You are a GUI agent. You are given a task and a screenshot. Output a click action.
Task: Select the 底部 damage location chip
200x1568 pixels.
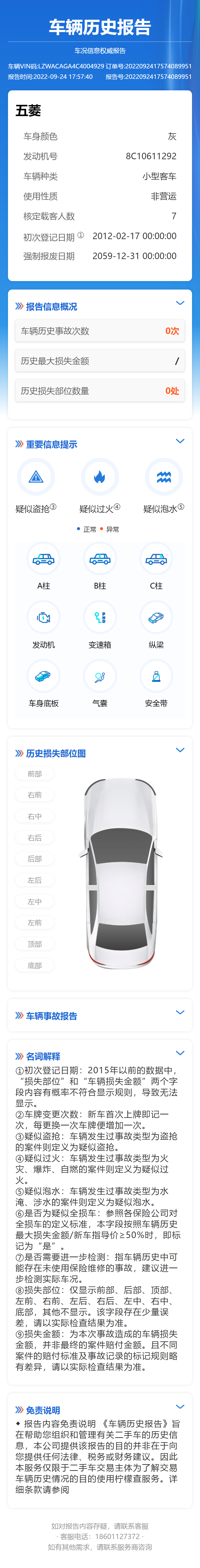tap(35, 965)
